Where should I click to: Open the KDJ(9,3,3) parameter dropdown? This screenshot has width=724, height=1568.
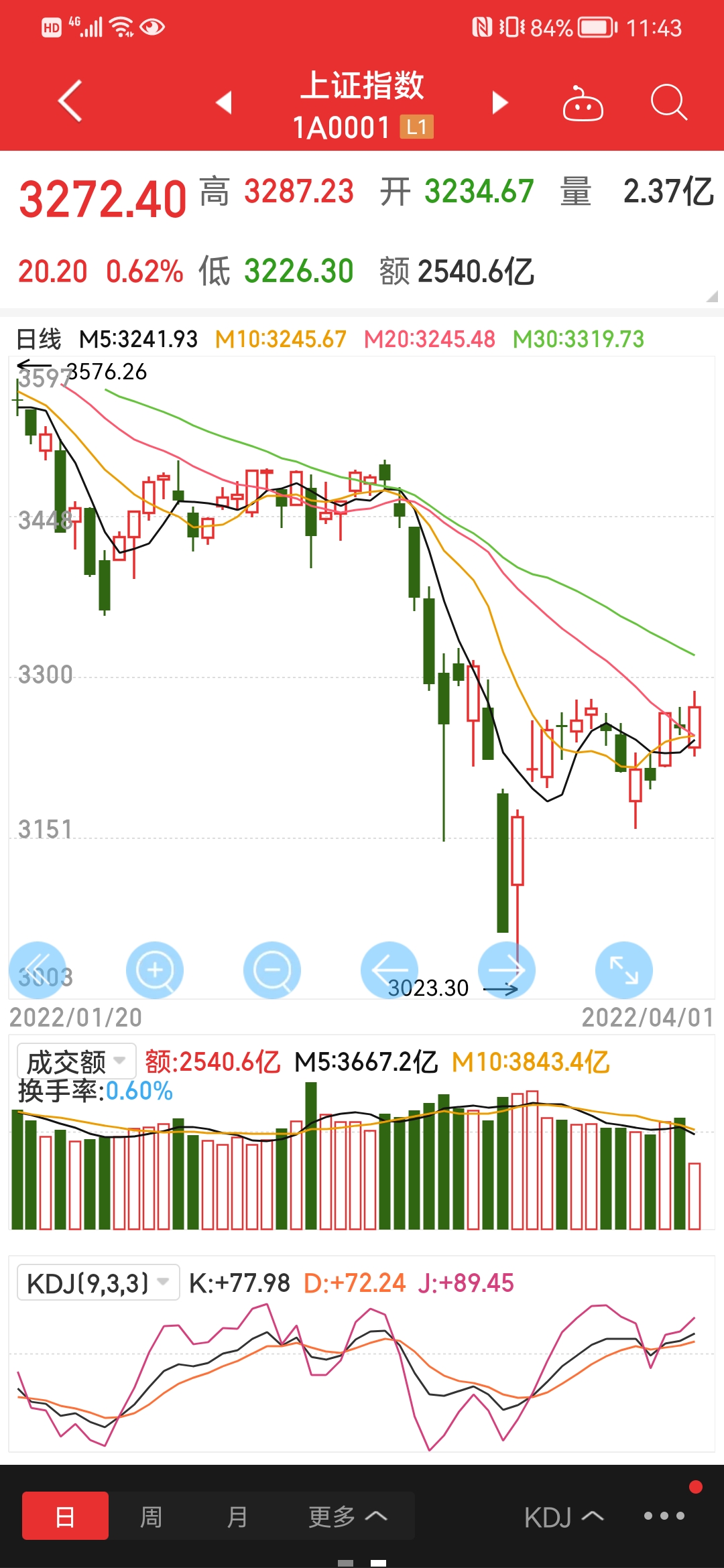(x=98, y=1283)
